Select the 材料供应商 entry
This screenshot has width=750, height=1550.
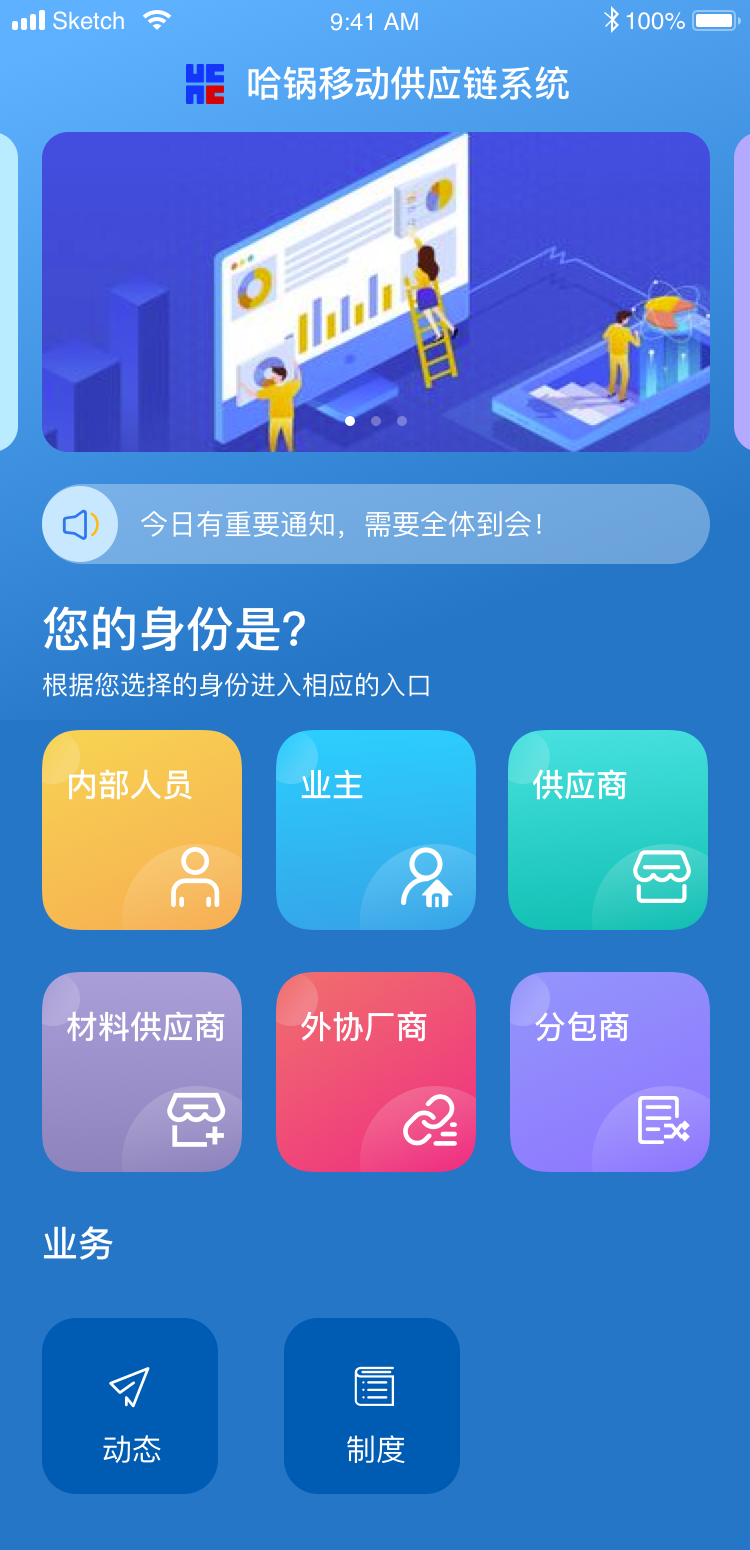(142, 1071)
